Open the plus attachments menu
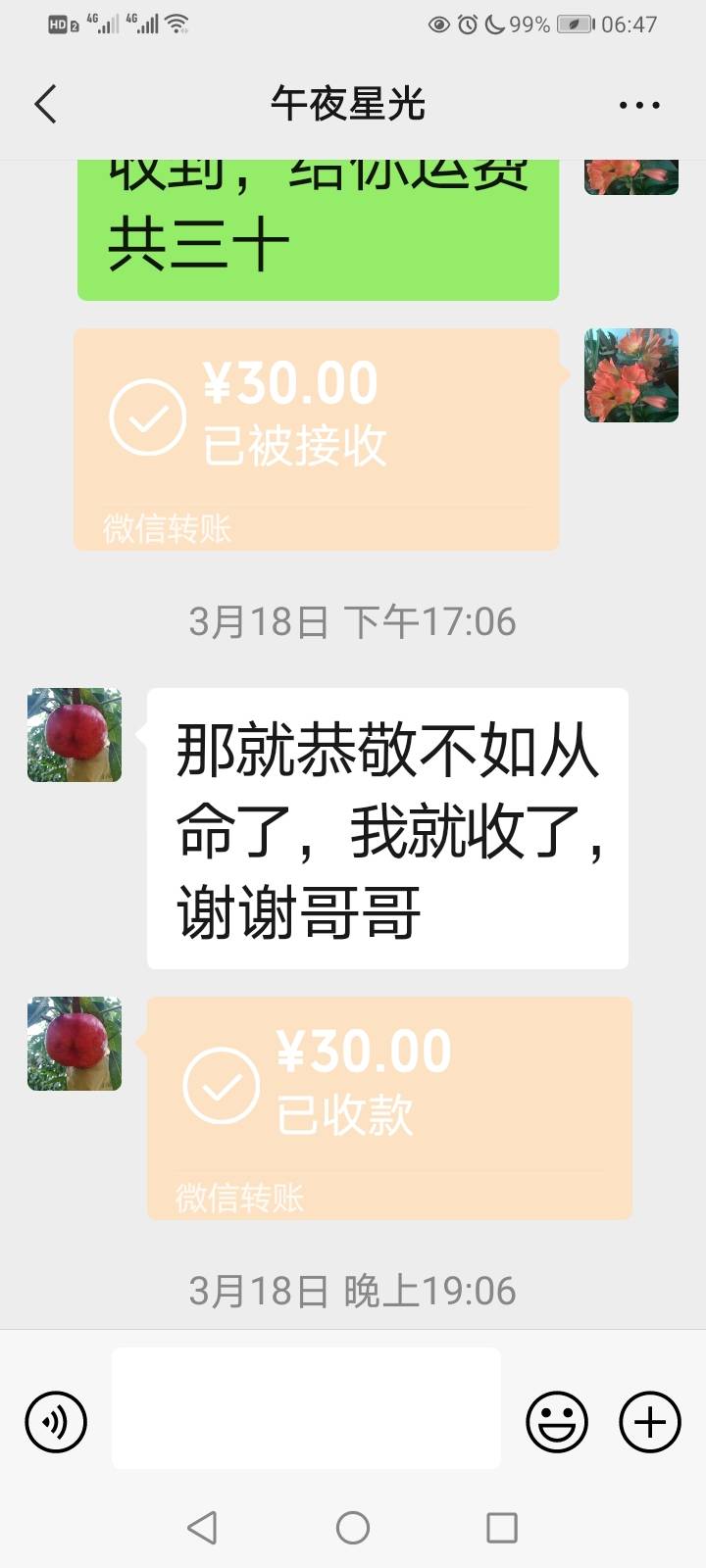The width and height of the screenshot is (706, 1568). (650, 1422)
